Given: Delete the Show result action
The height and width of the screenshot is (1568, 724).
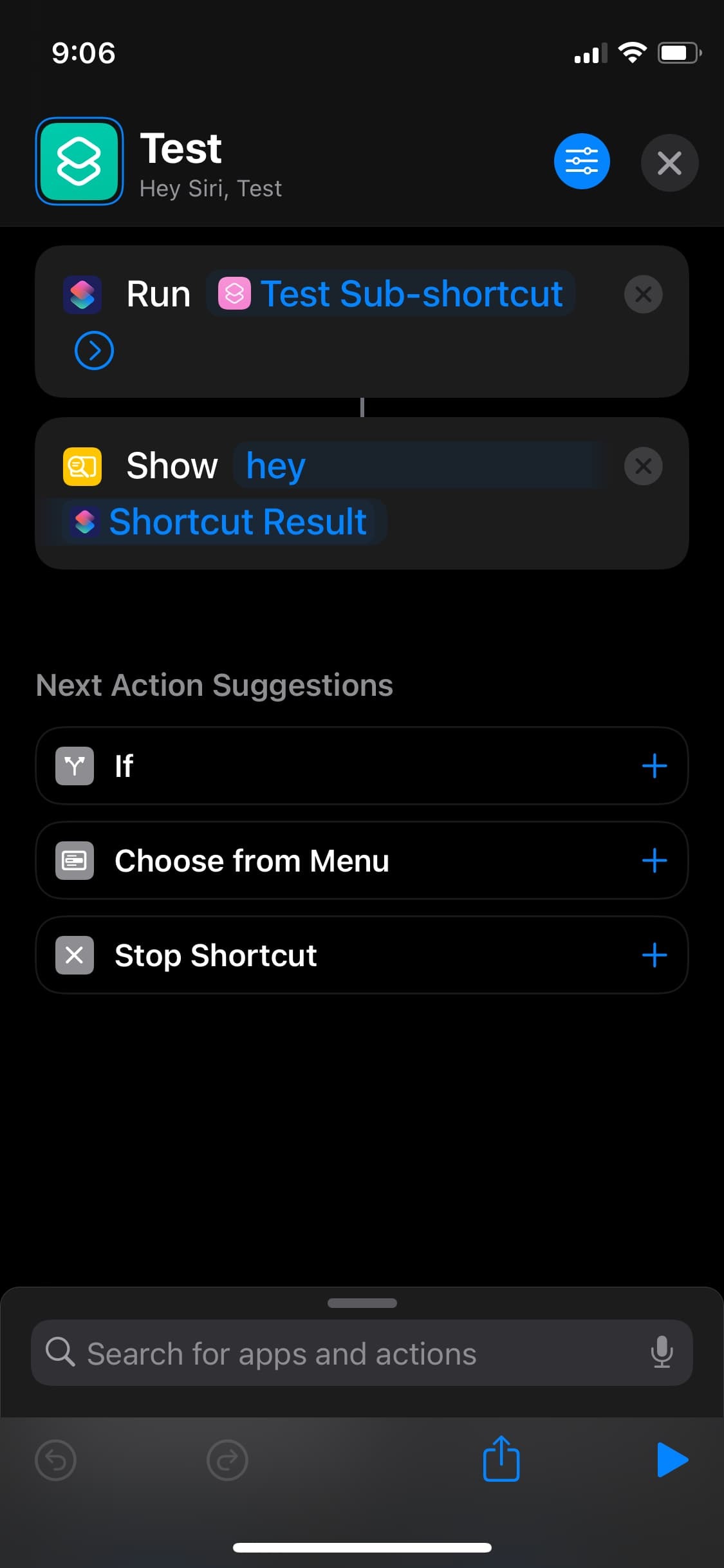Looking at the screenshot, I should pyautogui.click(x=643, y=466).
